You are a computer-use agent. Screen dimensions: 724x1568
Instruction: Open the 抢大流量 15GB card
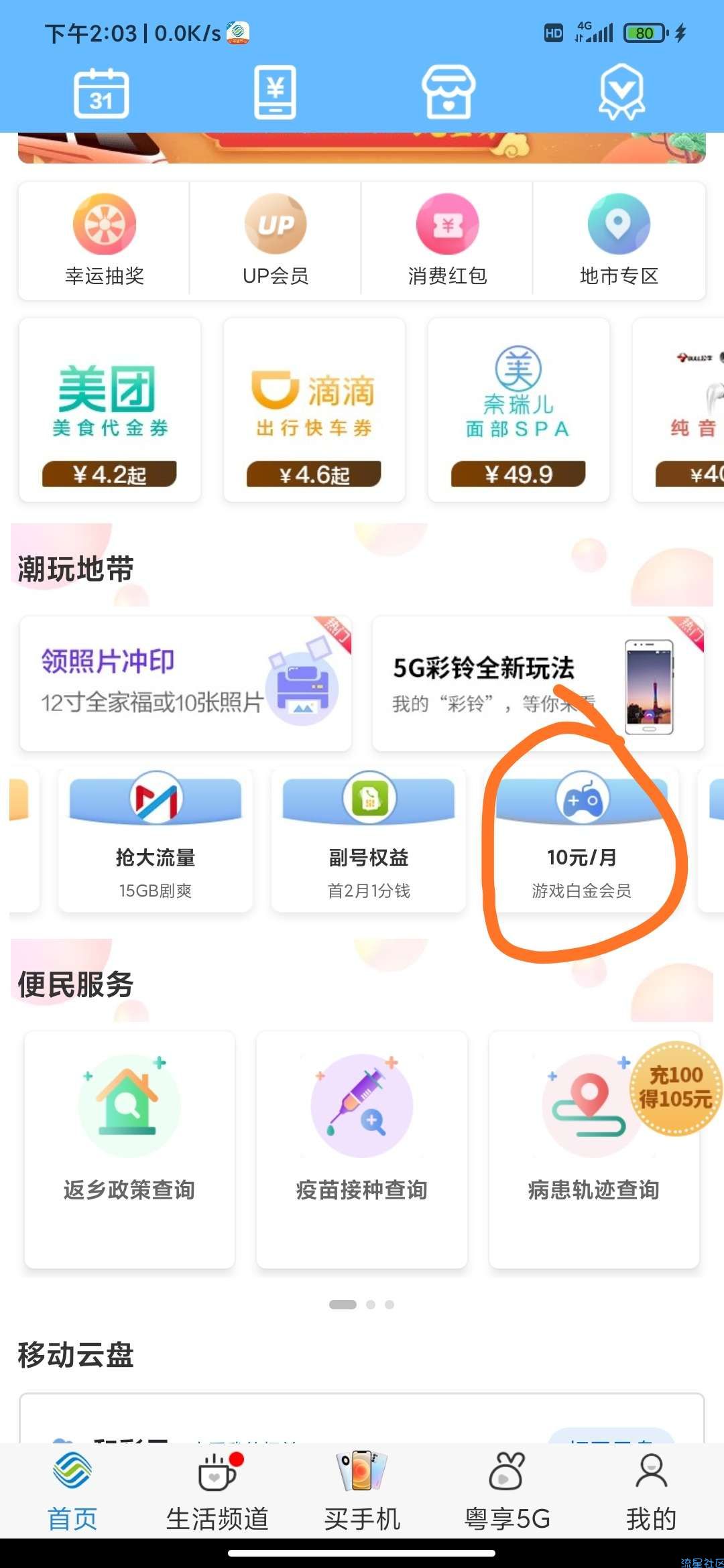(156, 841)
